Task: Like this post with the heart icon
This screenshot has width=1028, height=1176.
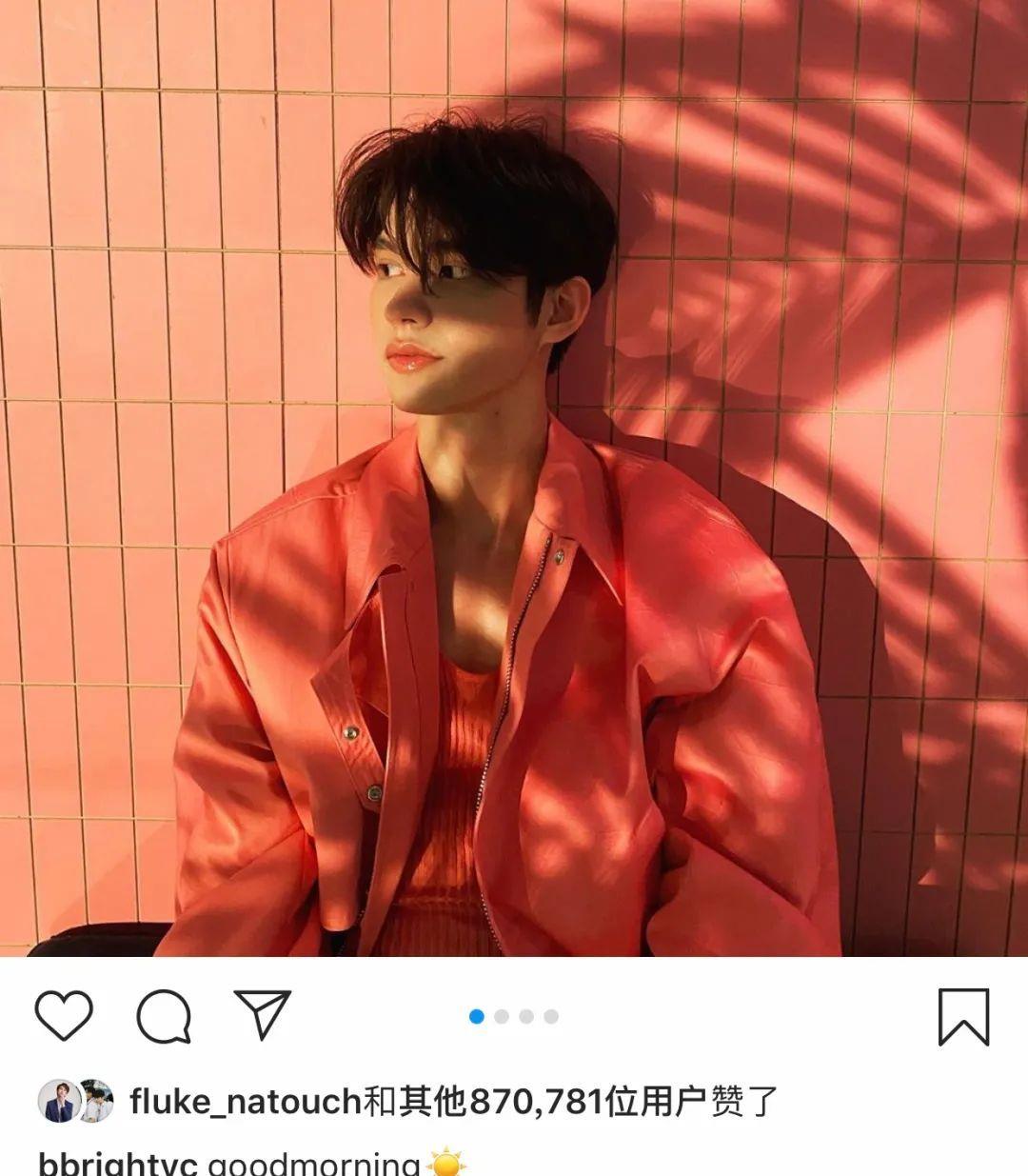Action: click(64, 1015)
